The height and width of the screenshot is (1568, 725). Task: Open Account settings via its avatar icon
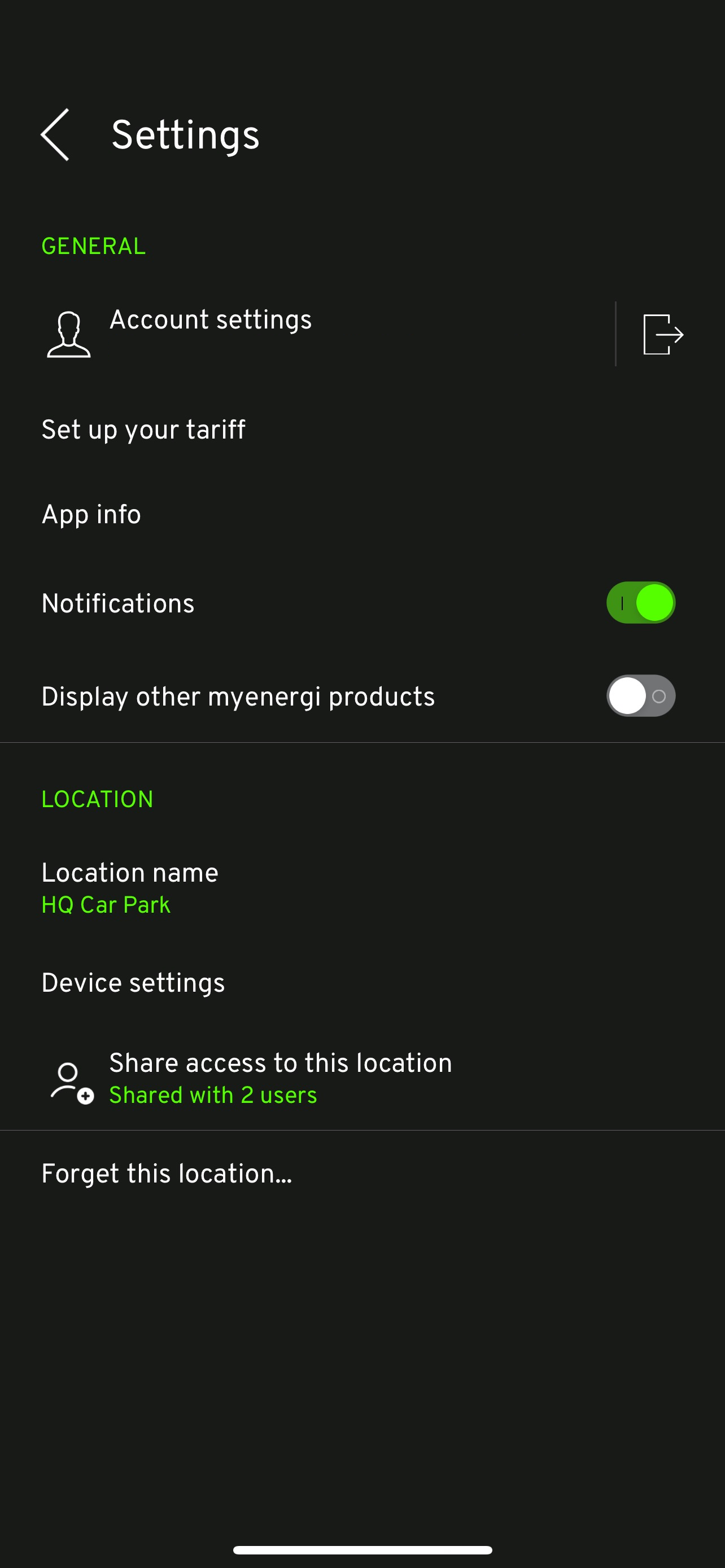coord(69,334)
